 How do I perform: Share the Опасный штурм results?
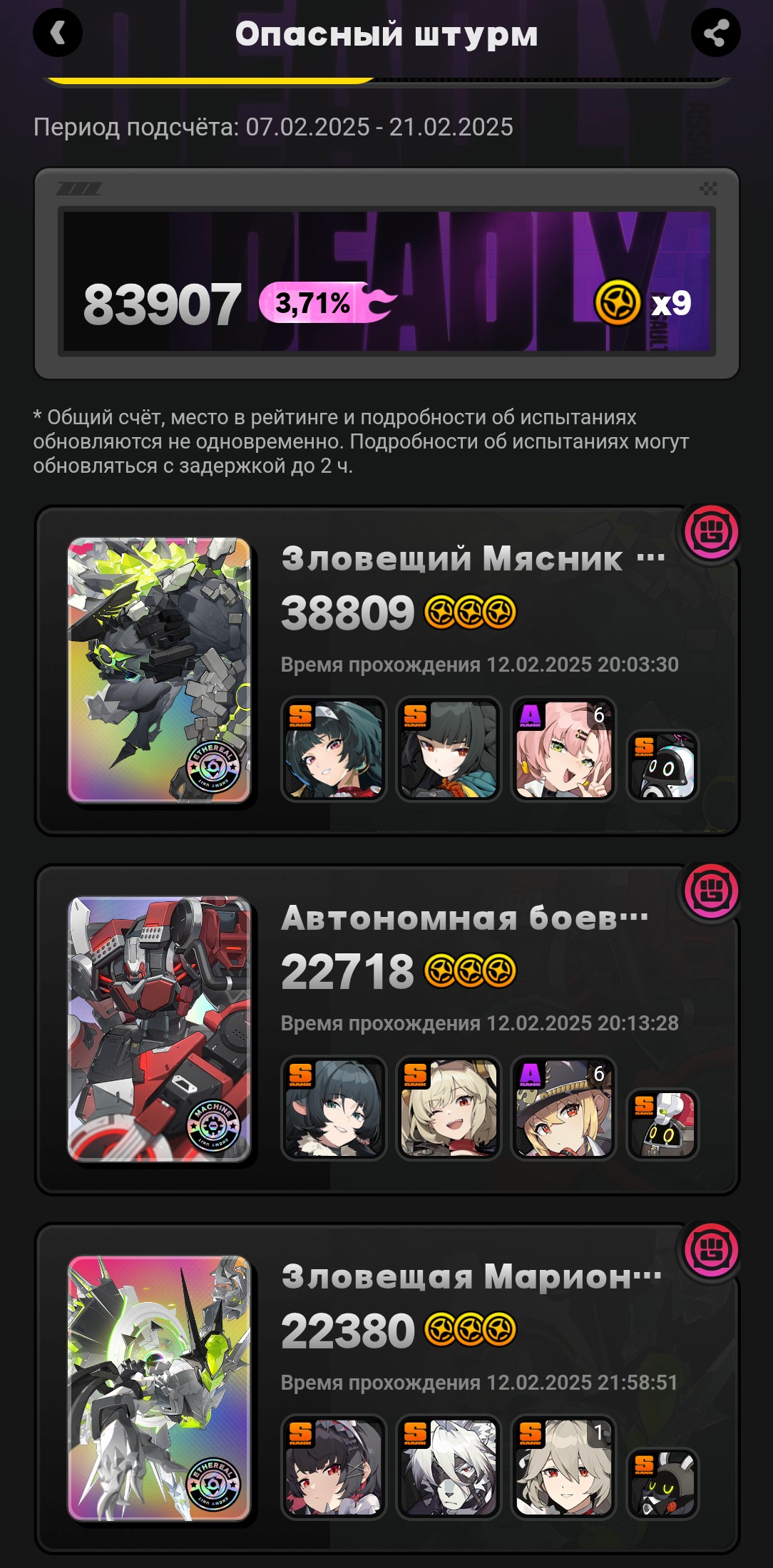[715, 33]
